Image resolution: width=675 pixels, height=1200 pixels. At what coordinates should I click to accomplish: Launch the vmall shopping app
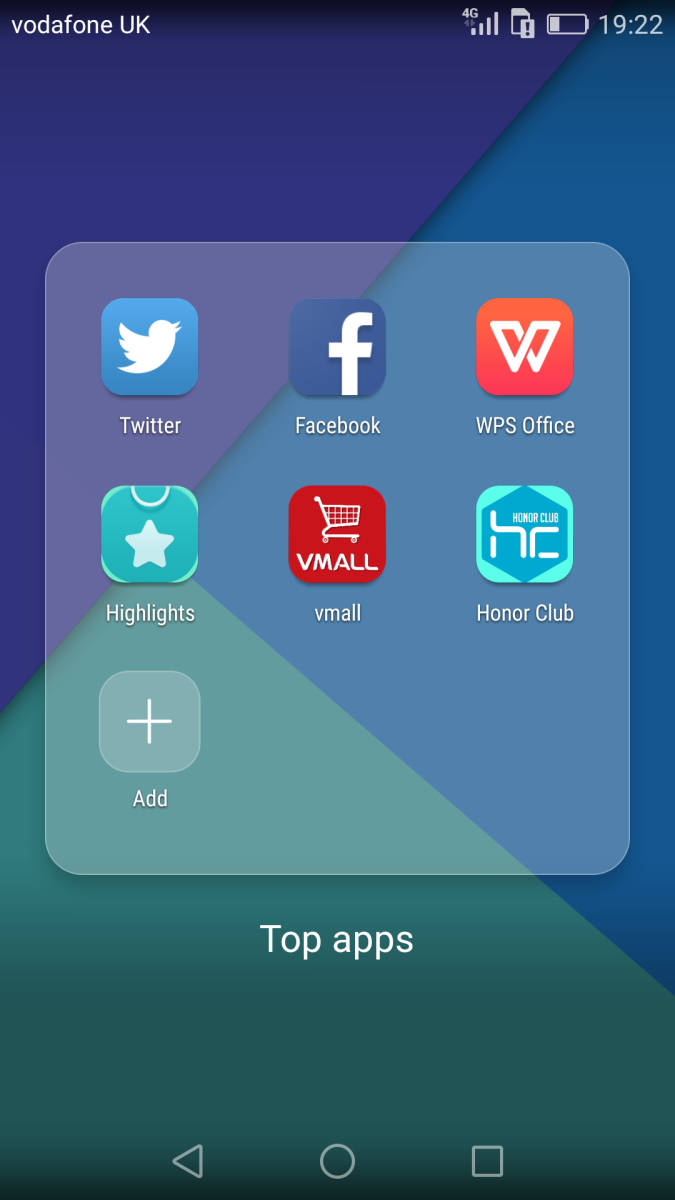pyautogui.click(x=337, y=534)
